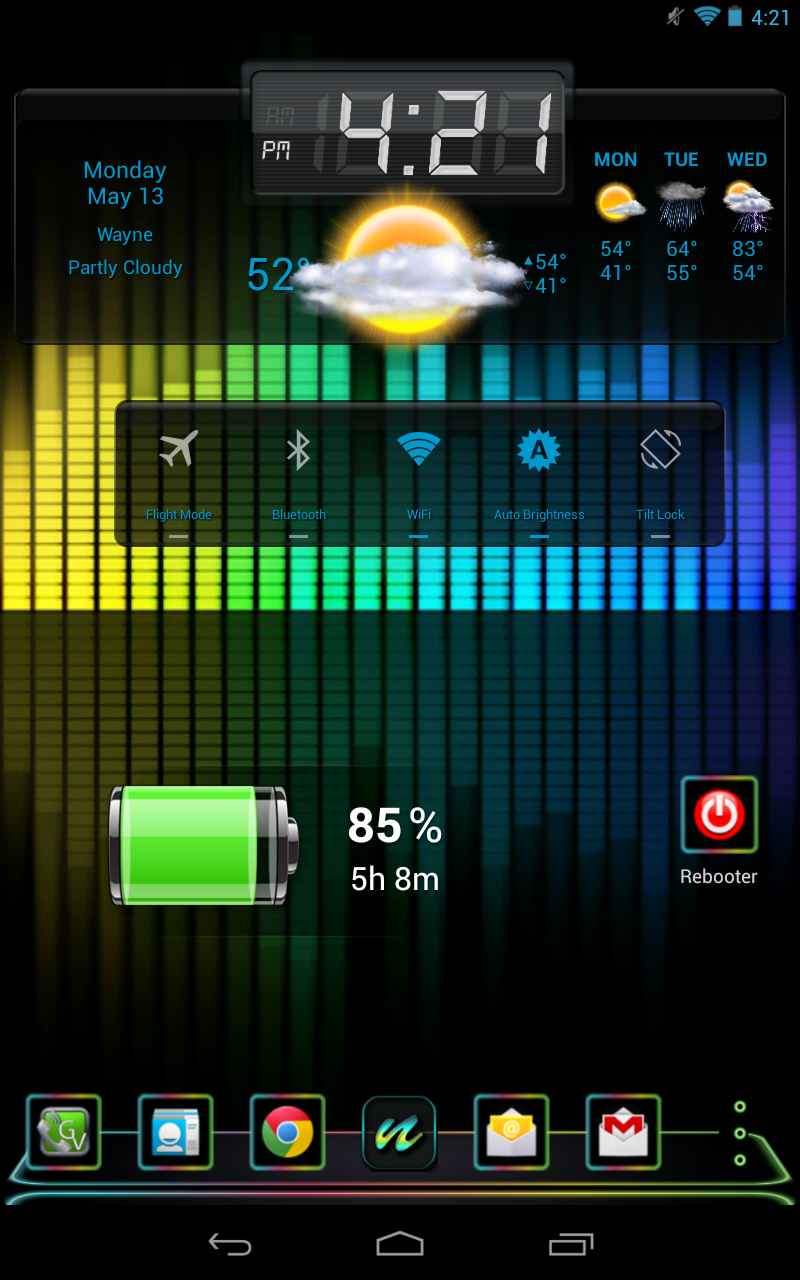View Wednesday's forecast details
The image size is (800, 1280).
pos(746,215)
